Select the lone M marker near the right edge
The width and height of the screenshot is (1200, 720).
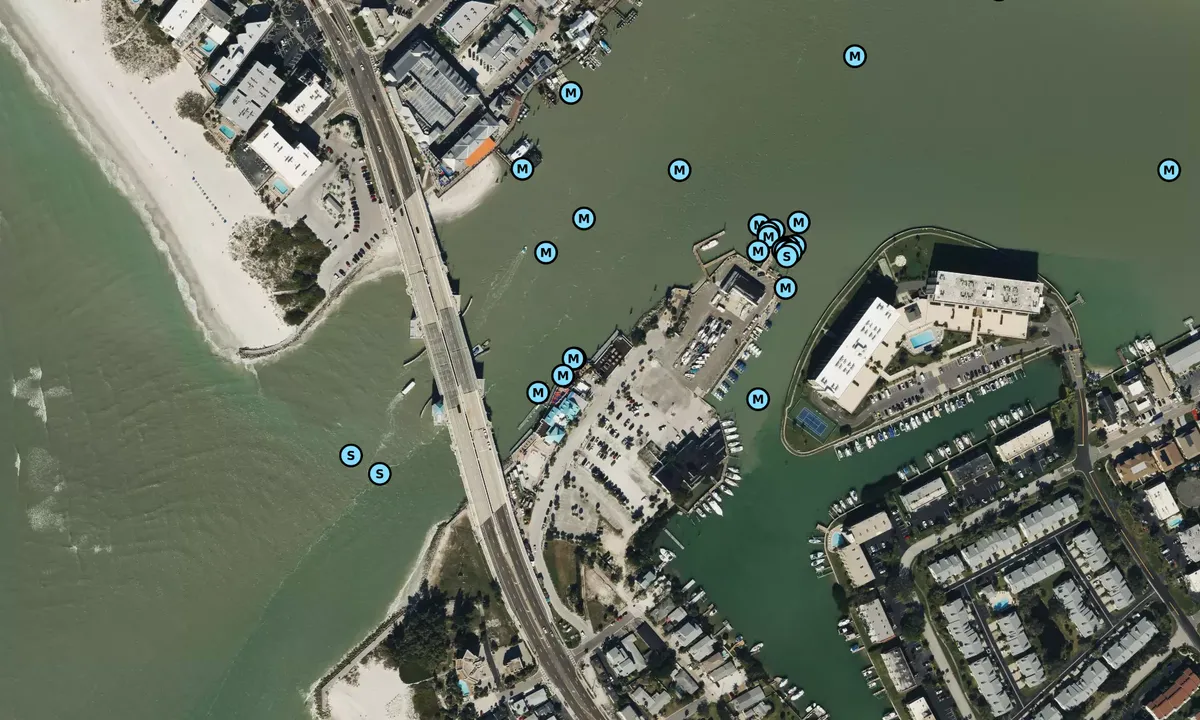(1168, 170)
